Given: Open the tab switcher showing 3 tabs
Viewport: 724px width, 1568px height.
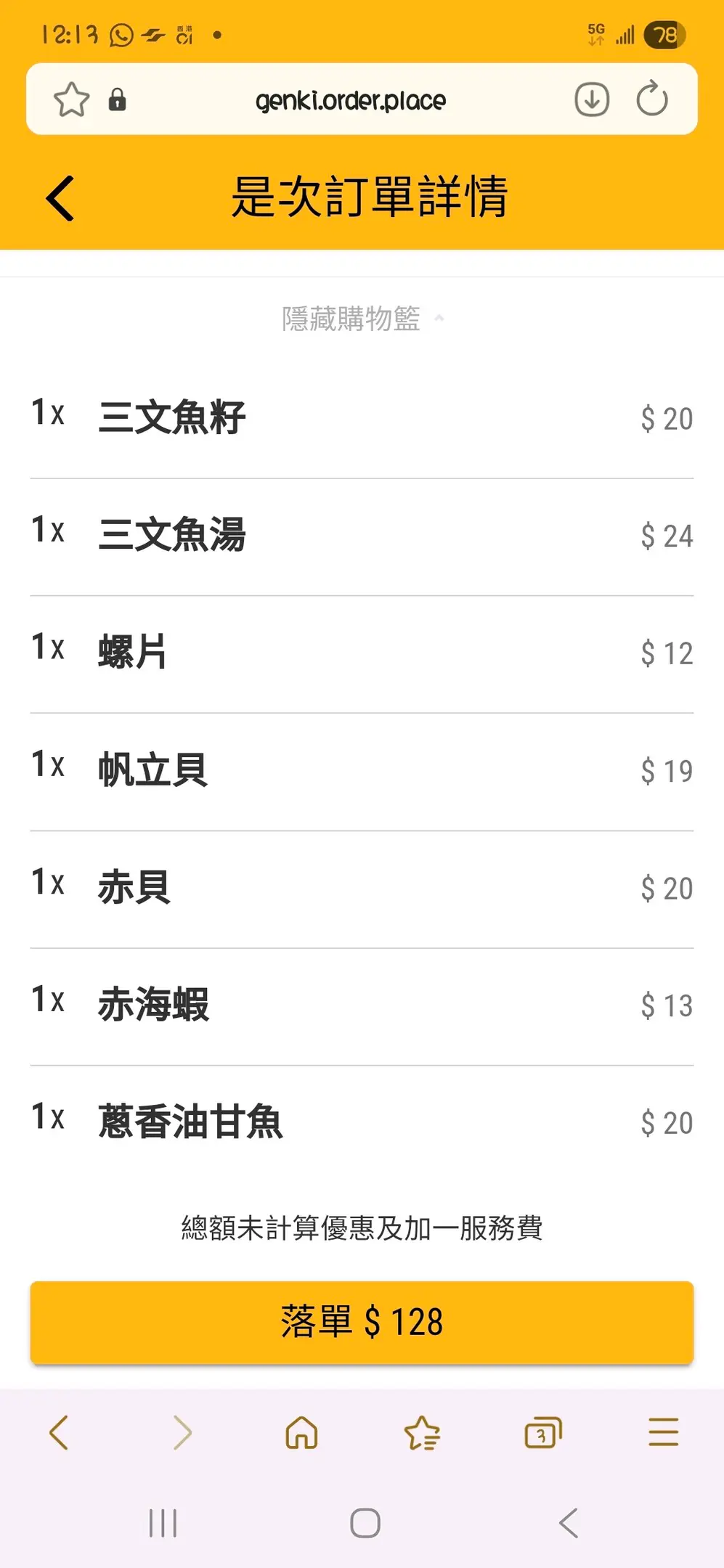Looking at the screenshot, I should pyautogui.click(x=543, y=1433).
